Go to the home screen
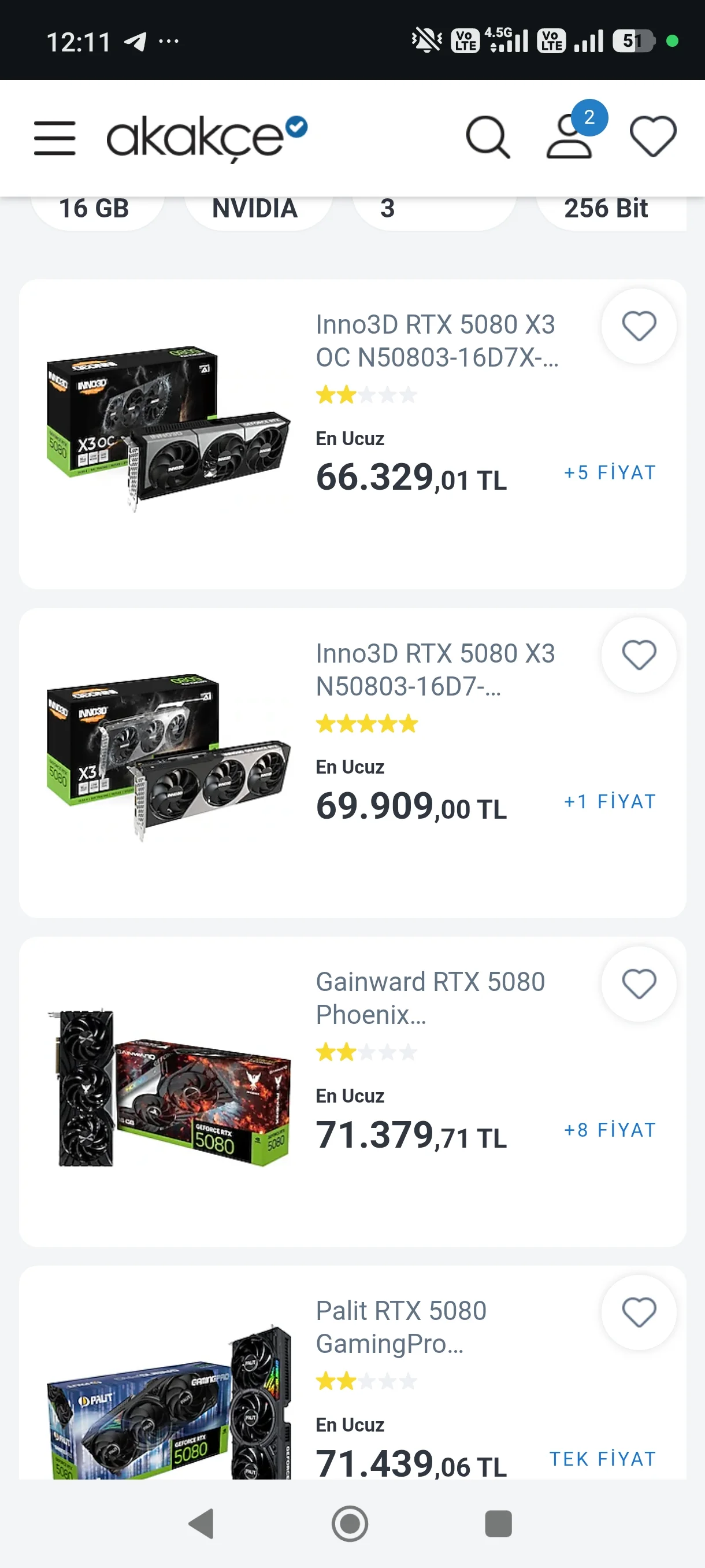This screenshot has height=1568, width=705. point(350,1523)
